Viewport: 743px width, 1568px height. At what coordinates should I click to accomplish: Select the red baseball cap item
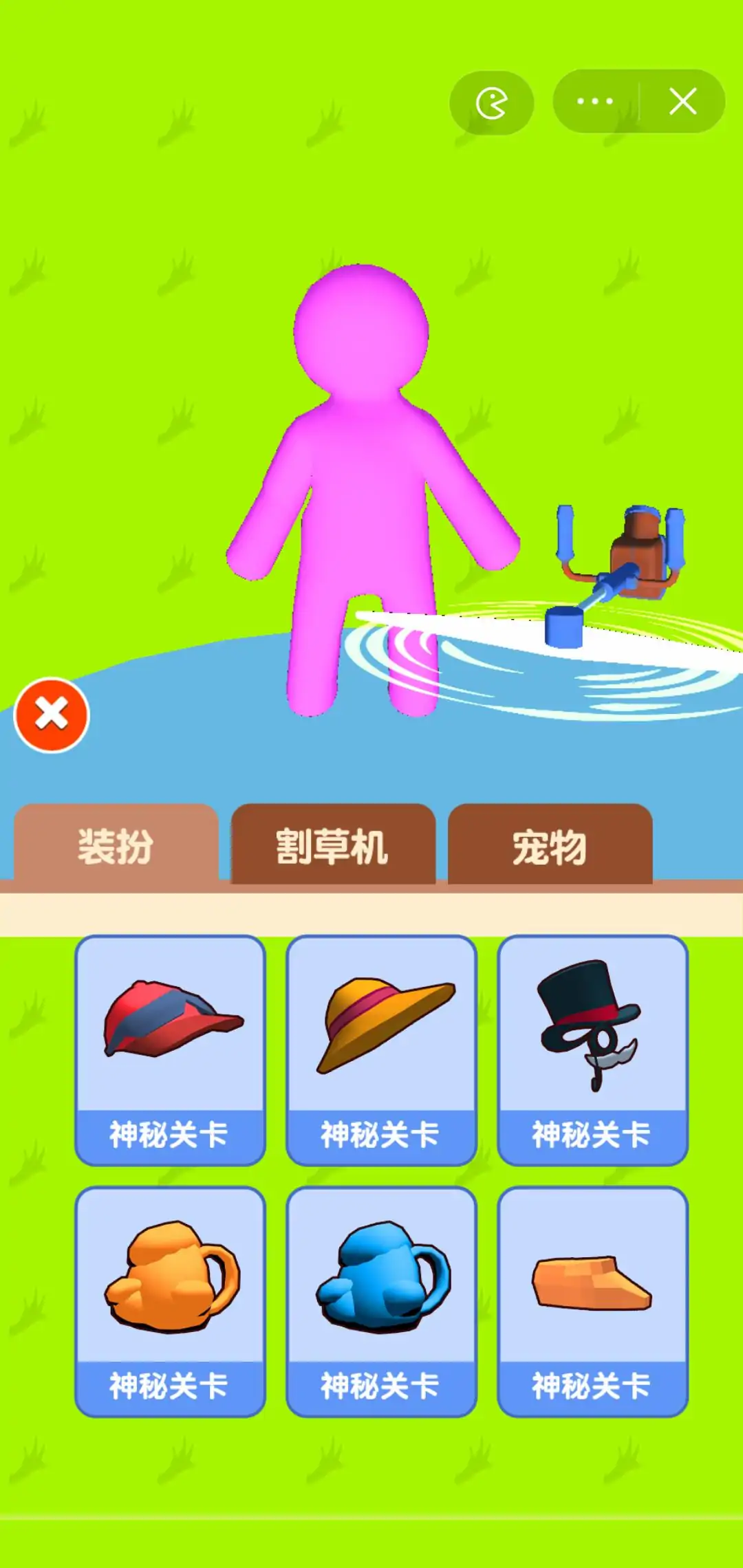pyautogui.click(x=170, y=1049)
